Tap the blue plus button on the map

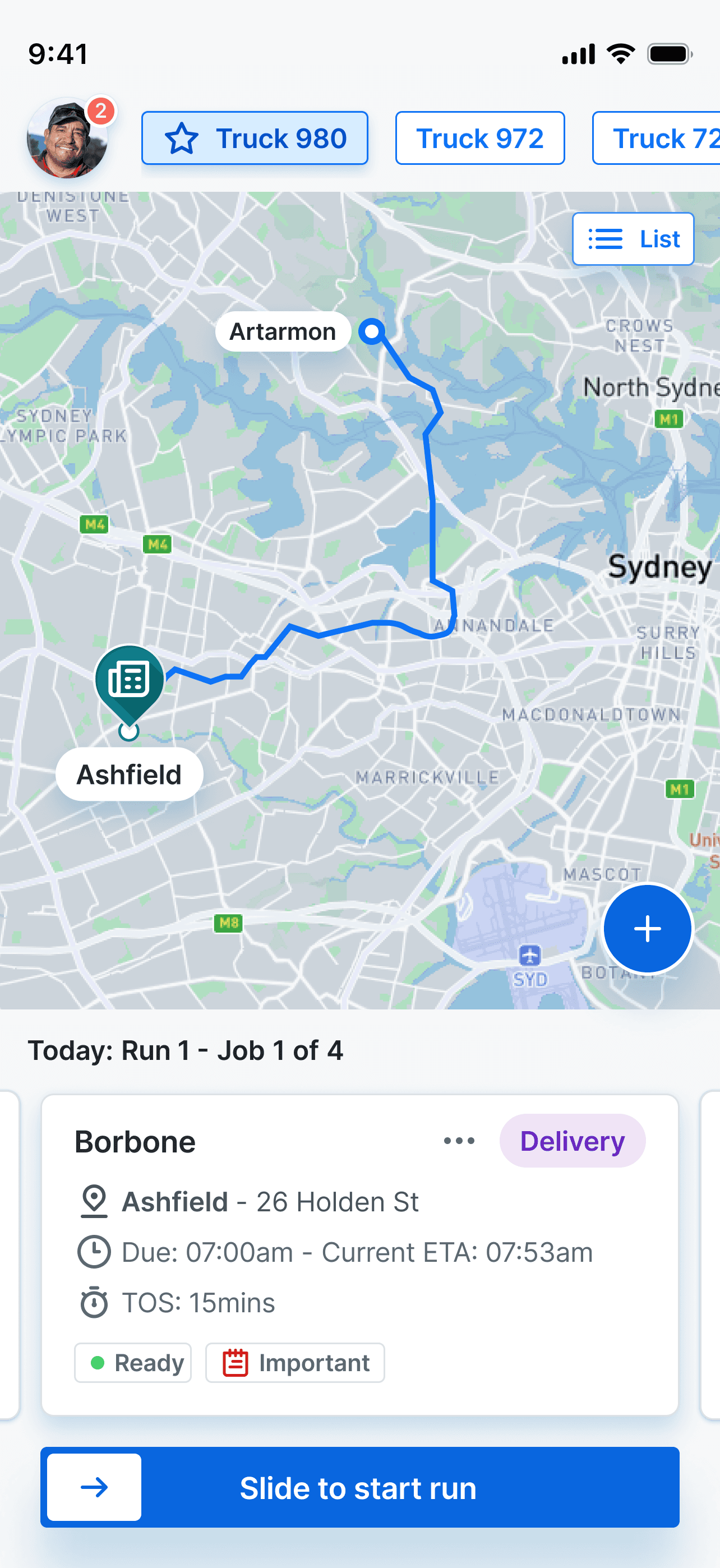pos(647,928)
